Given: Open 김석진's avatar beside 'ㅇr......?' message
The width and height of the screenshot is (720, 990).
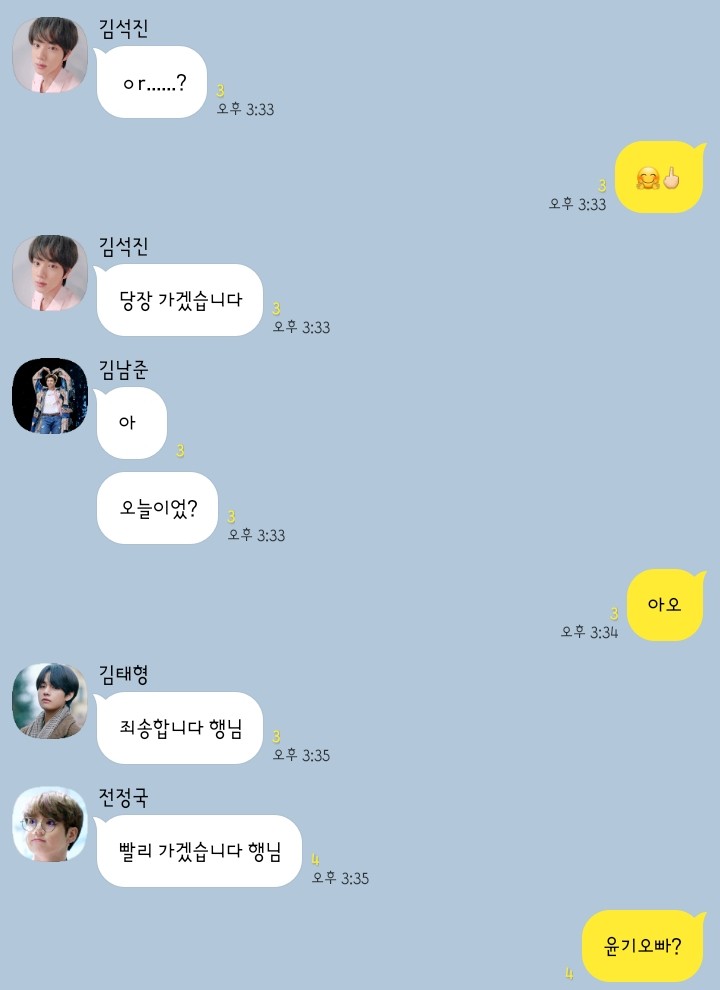Looking at the screenshot, I should [x=50, y=55].
